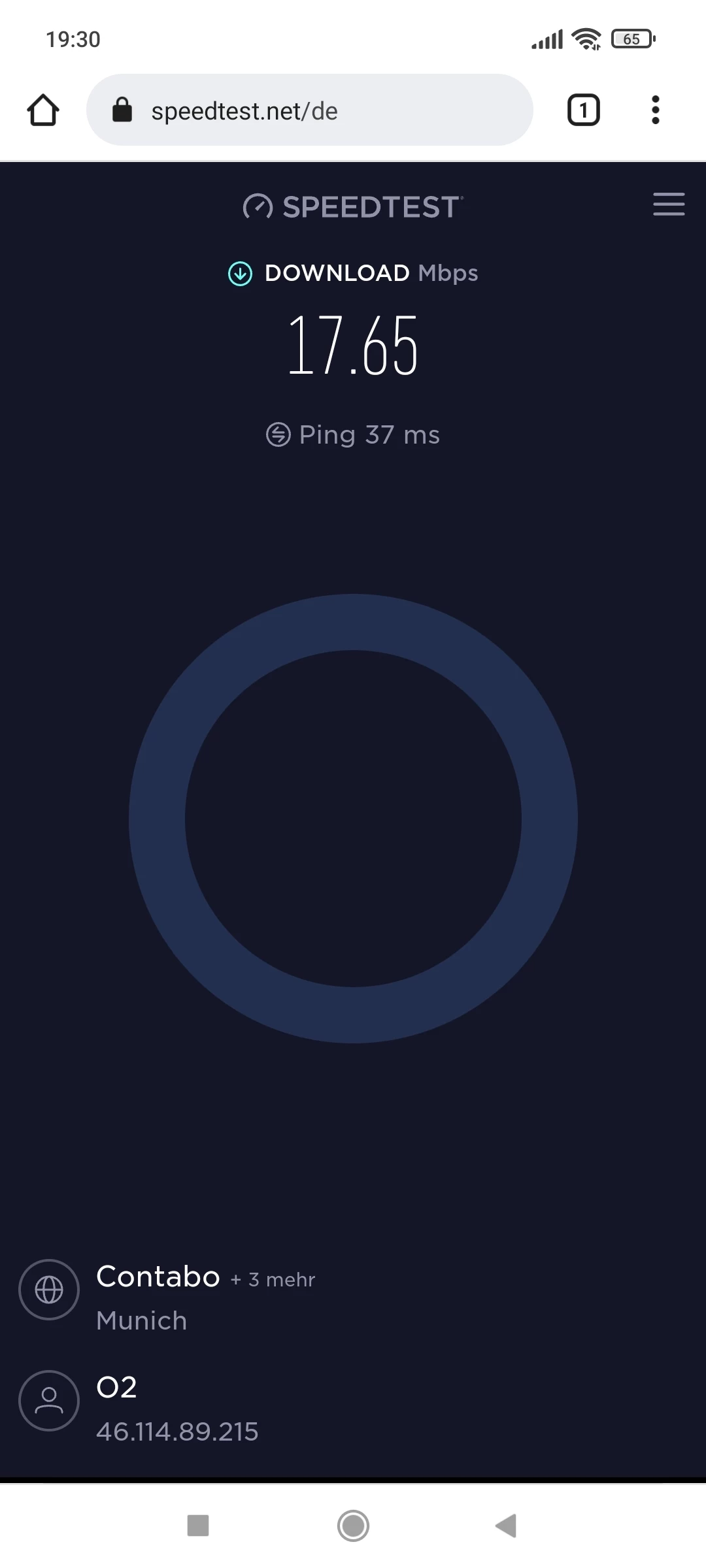This screenshot has height=1568, width=706.
Task: Go to the browser home page
Action: (43, 110)
